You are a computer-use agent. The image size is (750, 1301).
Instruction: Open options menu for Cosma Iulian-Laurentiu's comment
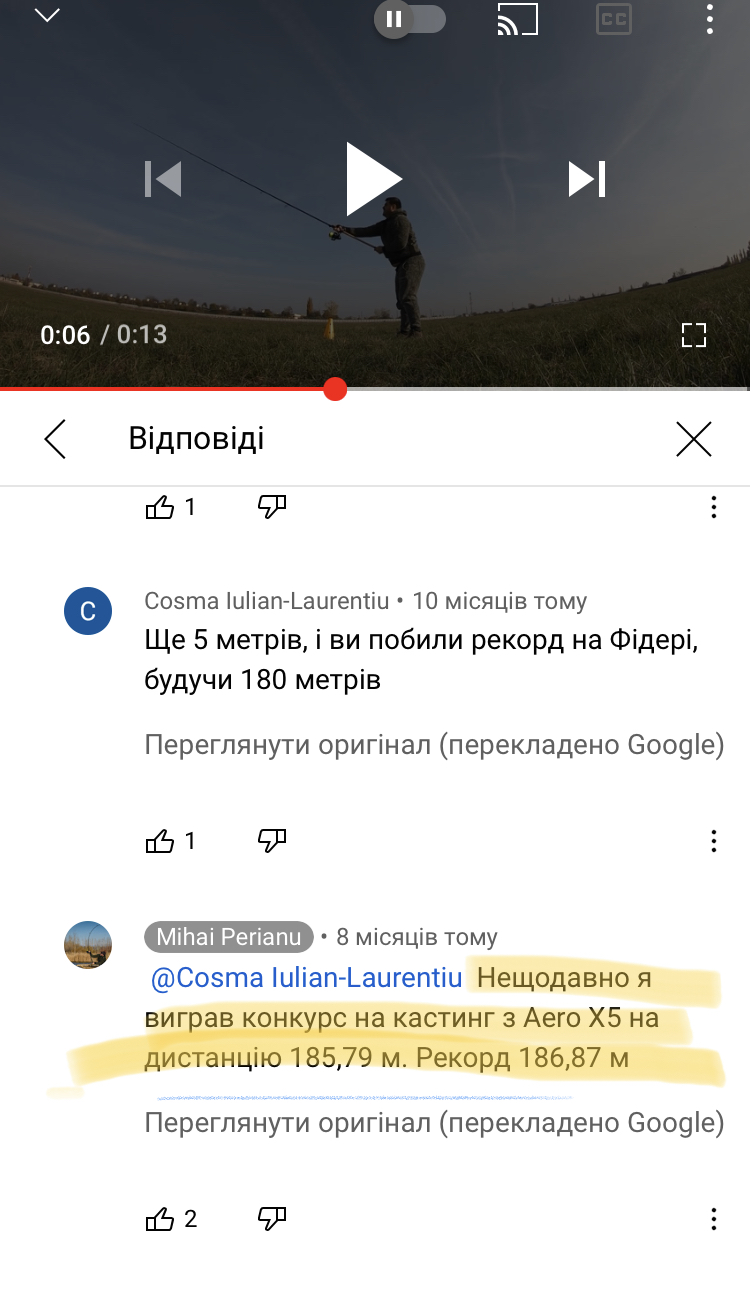714,841
